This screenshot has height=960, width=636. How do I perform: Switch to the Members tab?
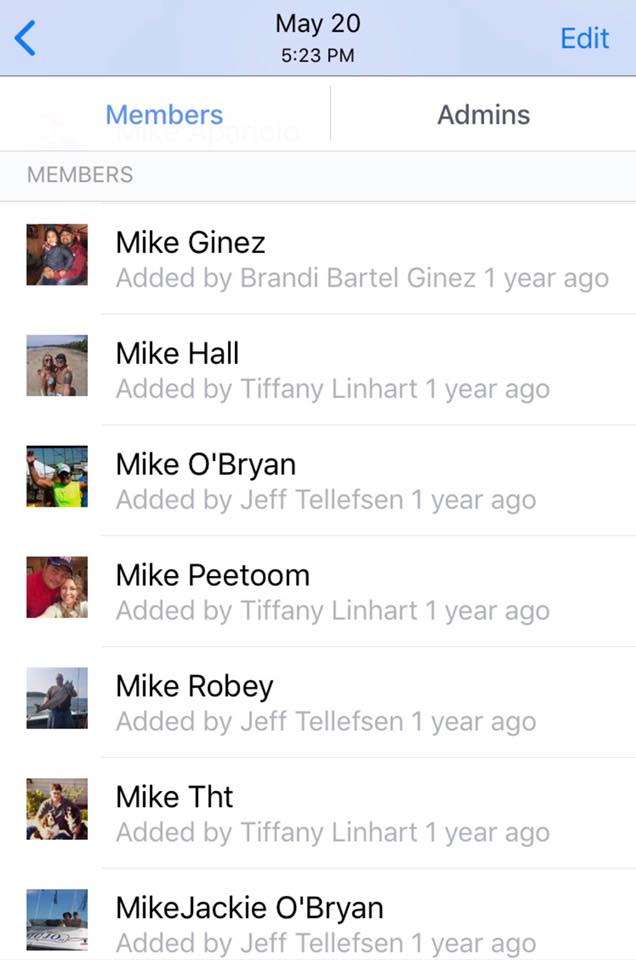[164, 114]
